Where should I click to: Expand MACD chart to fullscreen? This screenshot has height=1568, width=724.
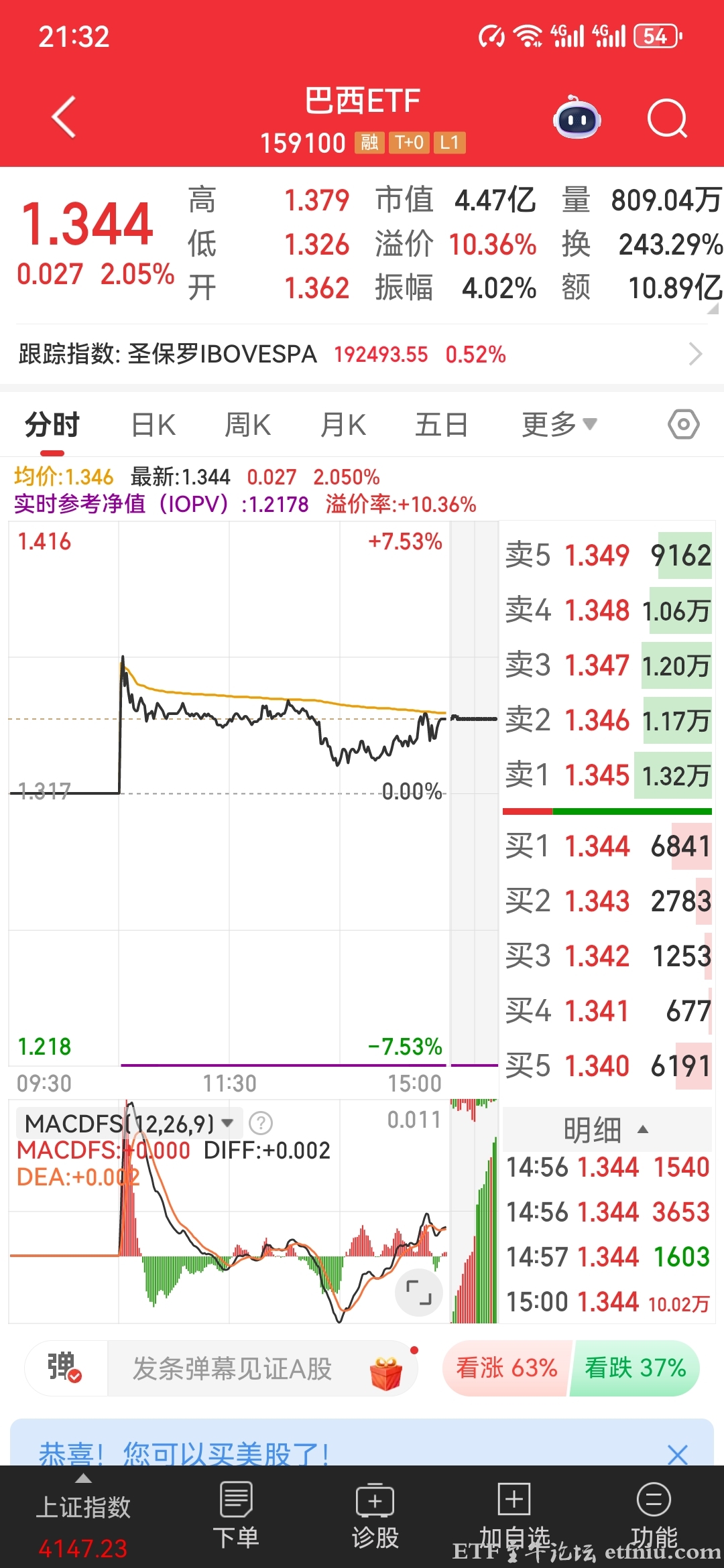click(418, 1291)
